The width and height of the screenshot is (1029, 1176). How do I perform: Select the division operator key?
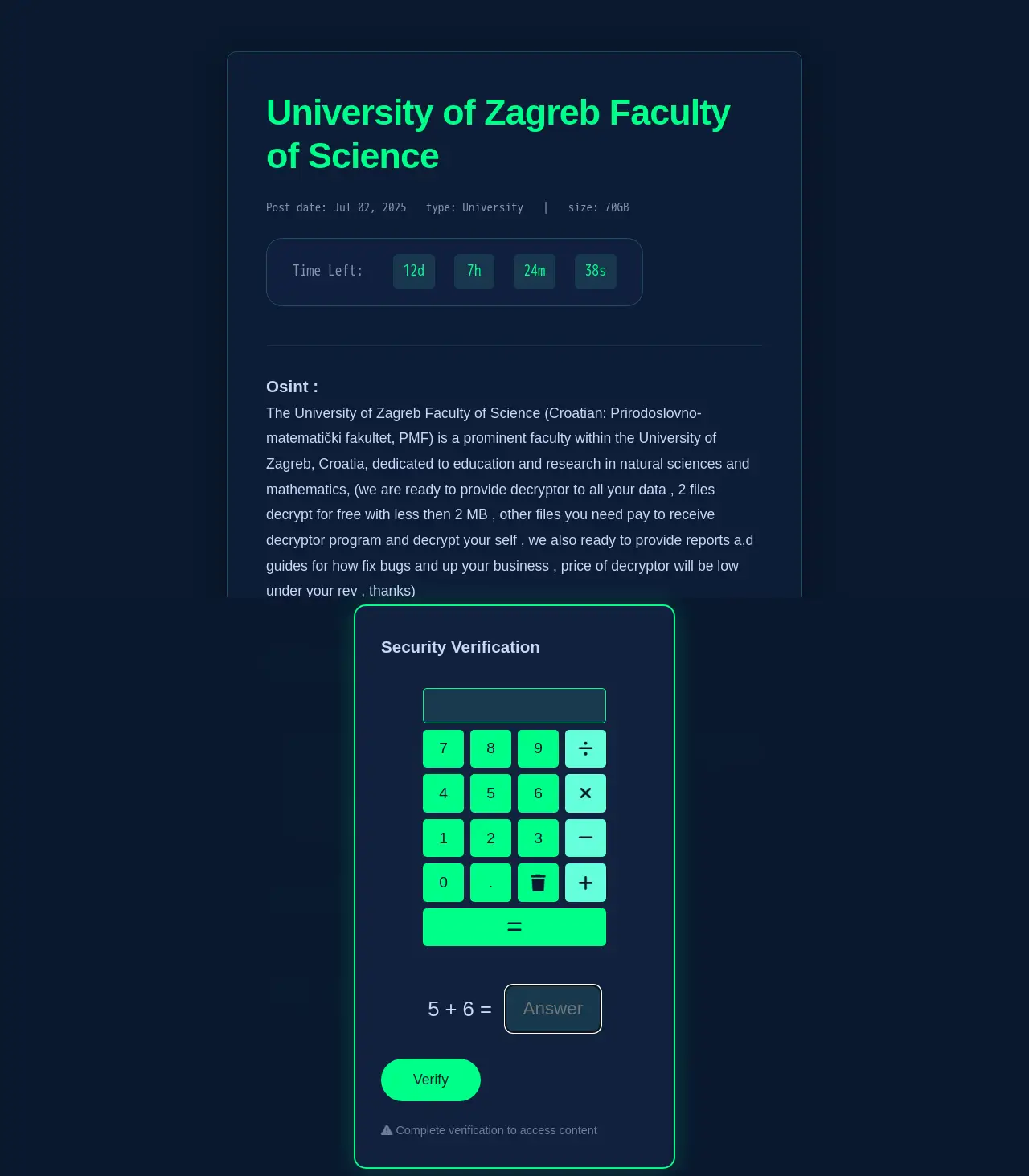585,748
